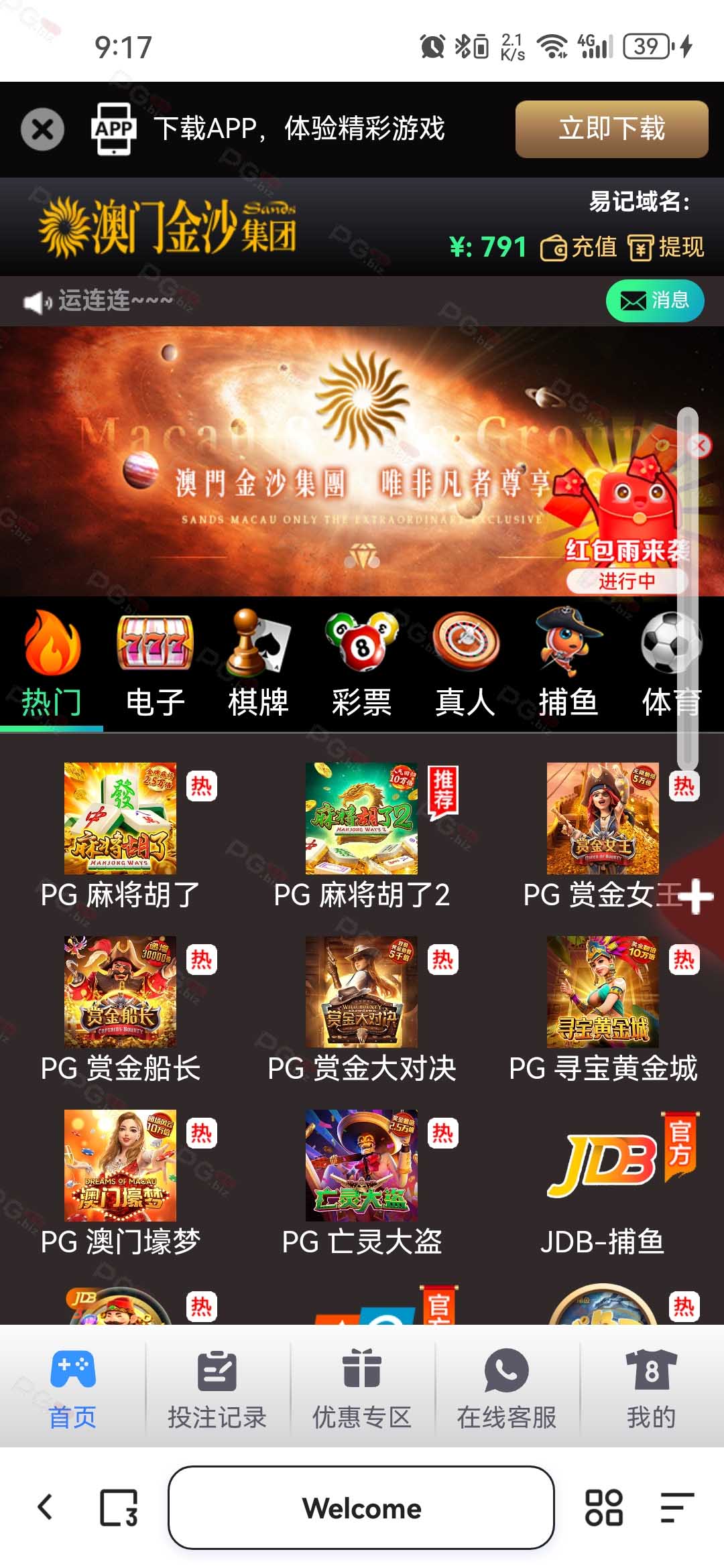
Task: Open the PG 麻将胡了 game
Action: click(121, 836)
